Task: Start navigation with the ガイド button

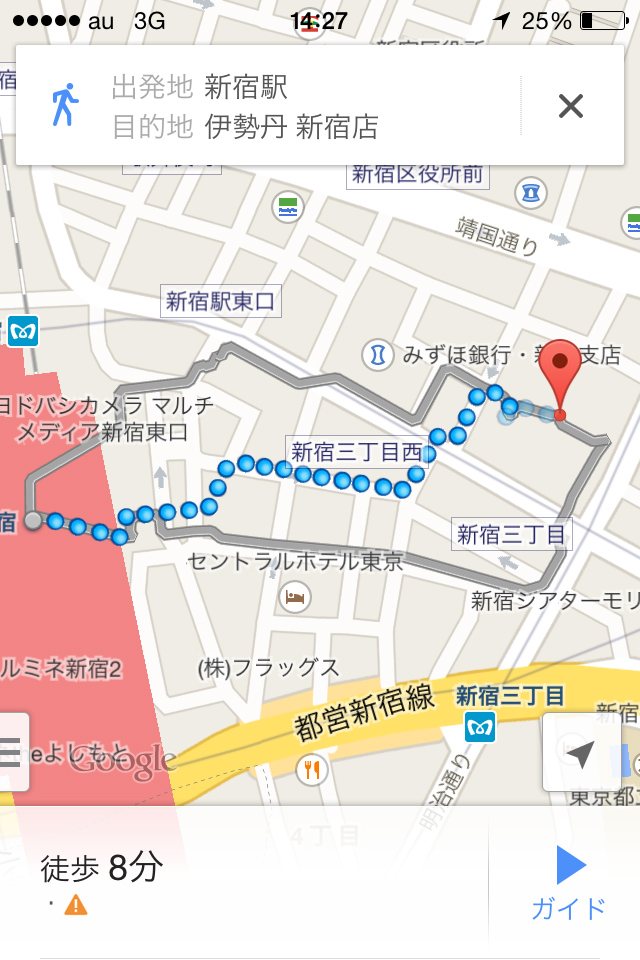Action: tap(569, 881)
